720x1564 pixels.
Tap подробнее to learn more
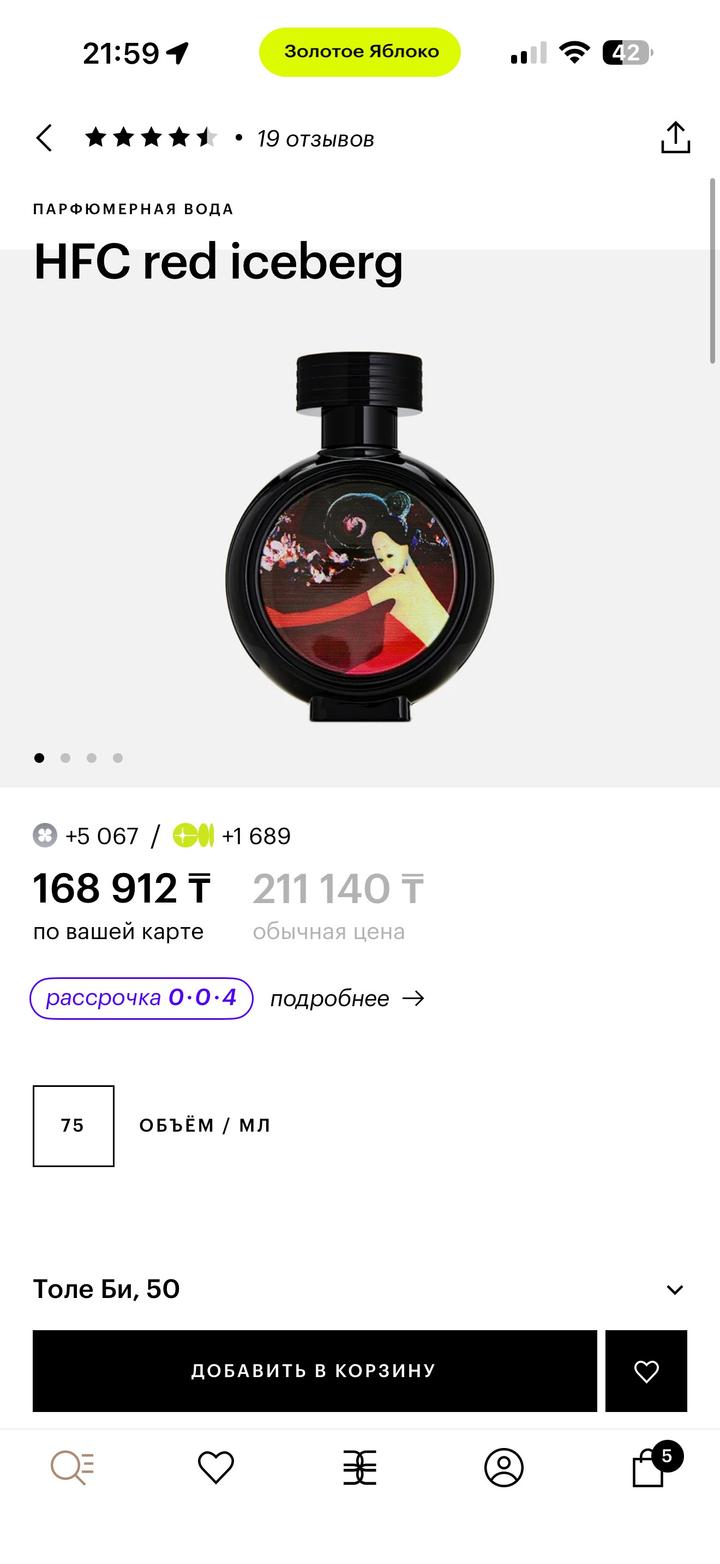click(347, 998)
